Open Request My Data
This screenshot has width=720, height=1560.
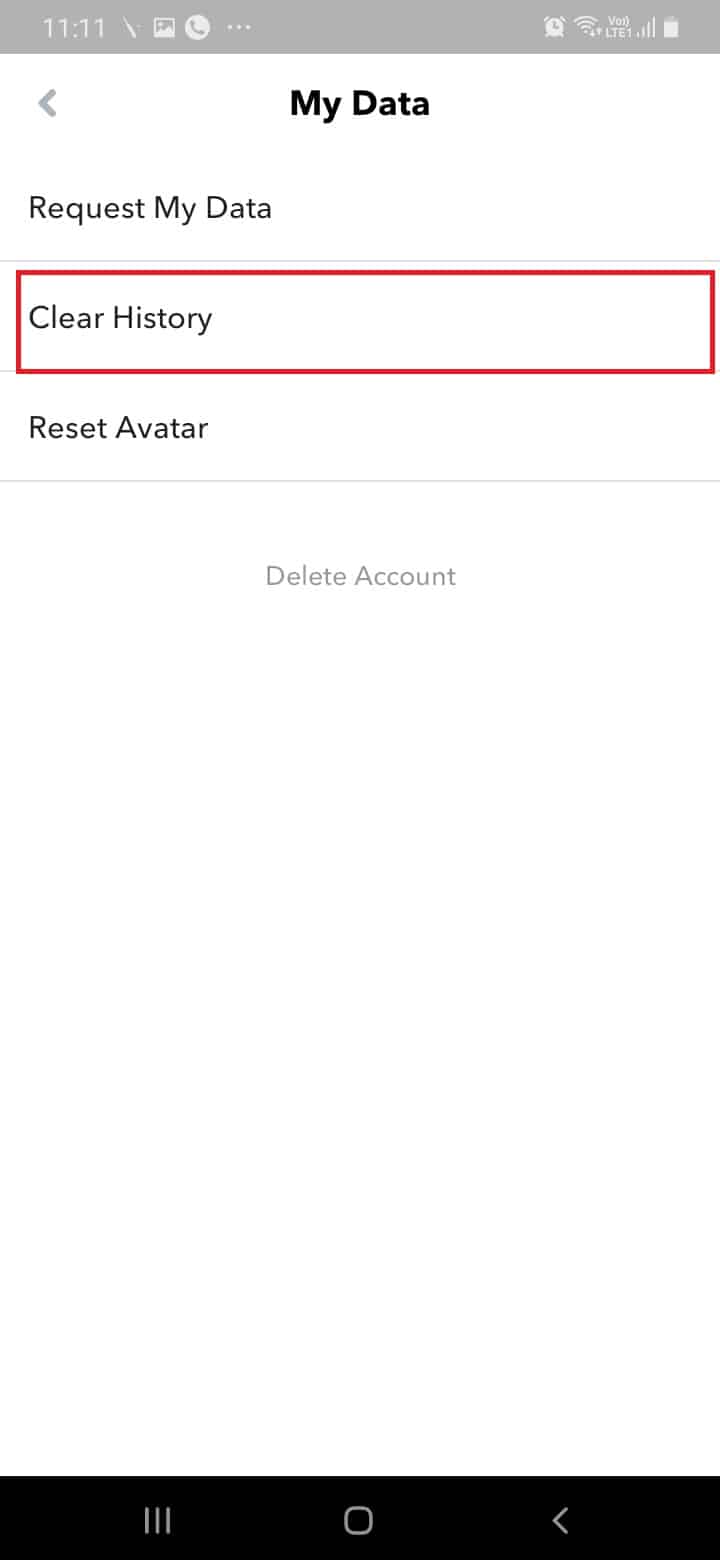[360, 208]
